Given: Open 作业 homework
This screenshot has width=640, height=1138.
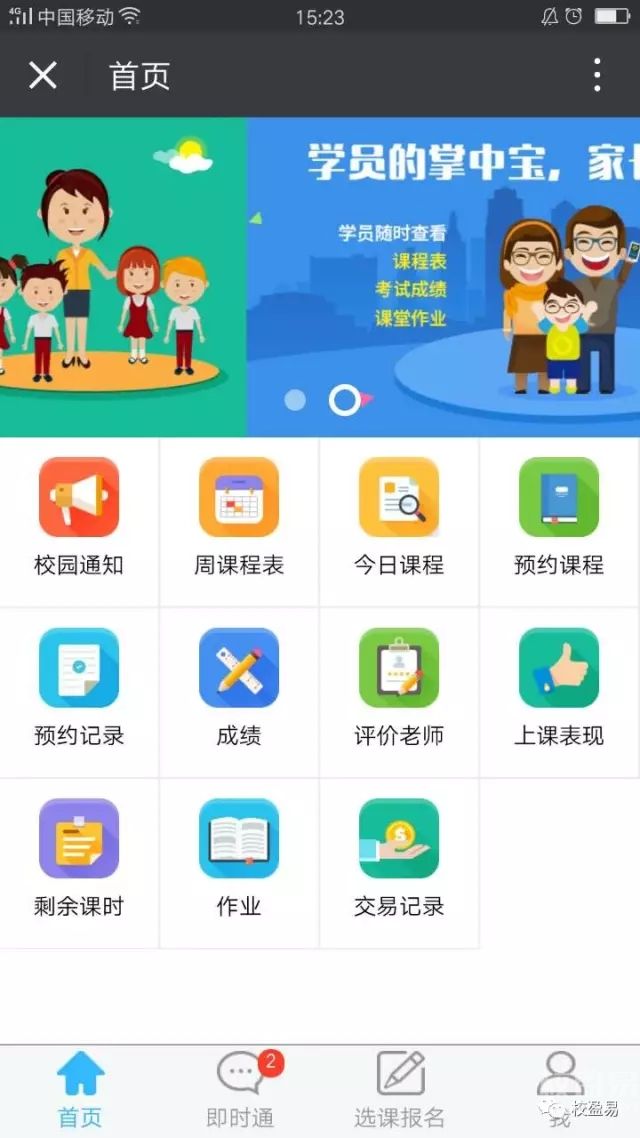Looking at the screenshot, I should click(239, 862).
